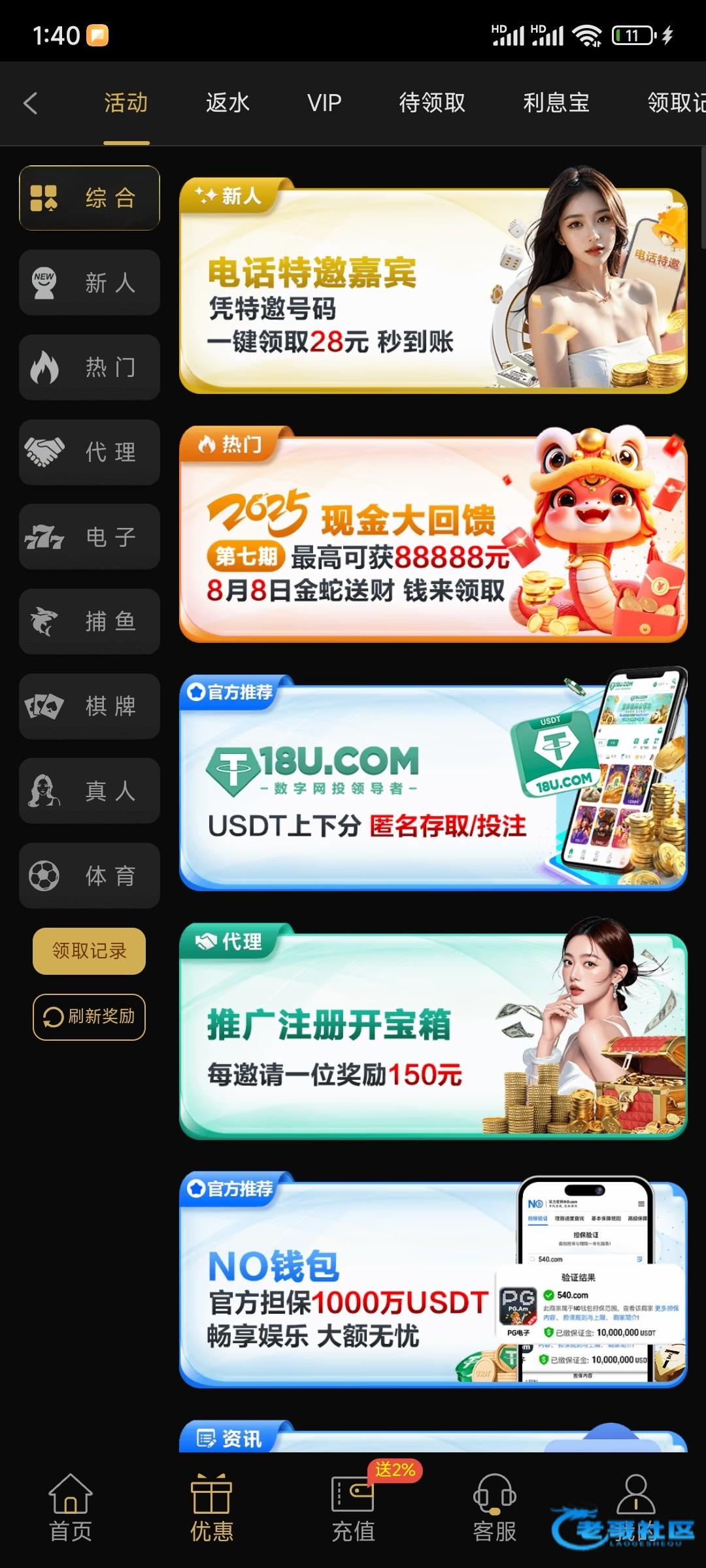Tap 刷新奖励 to refresh rewards
Screen dimensions: 706x1568
click(90, 1017)
